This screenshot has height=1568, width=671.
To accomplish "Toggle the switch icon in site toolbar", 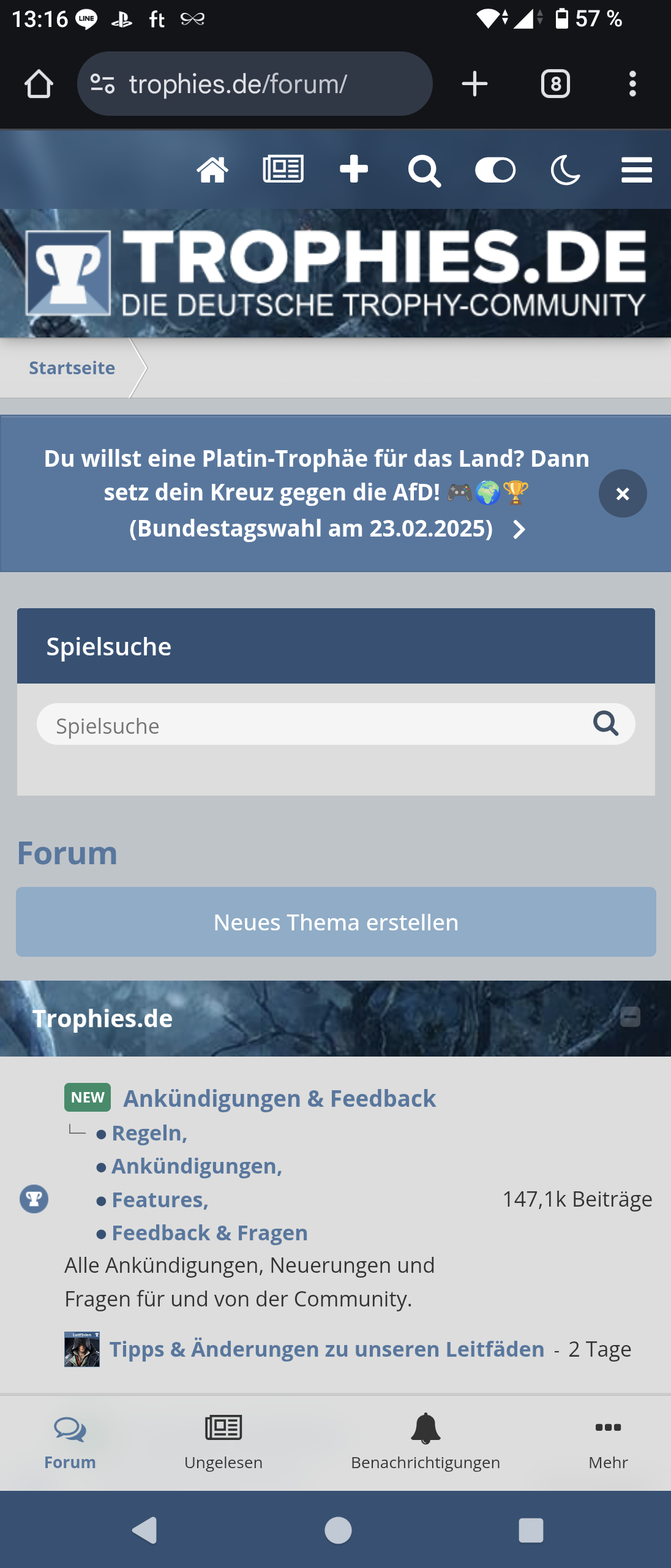I will 495,170.
